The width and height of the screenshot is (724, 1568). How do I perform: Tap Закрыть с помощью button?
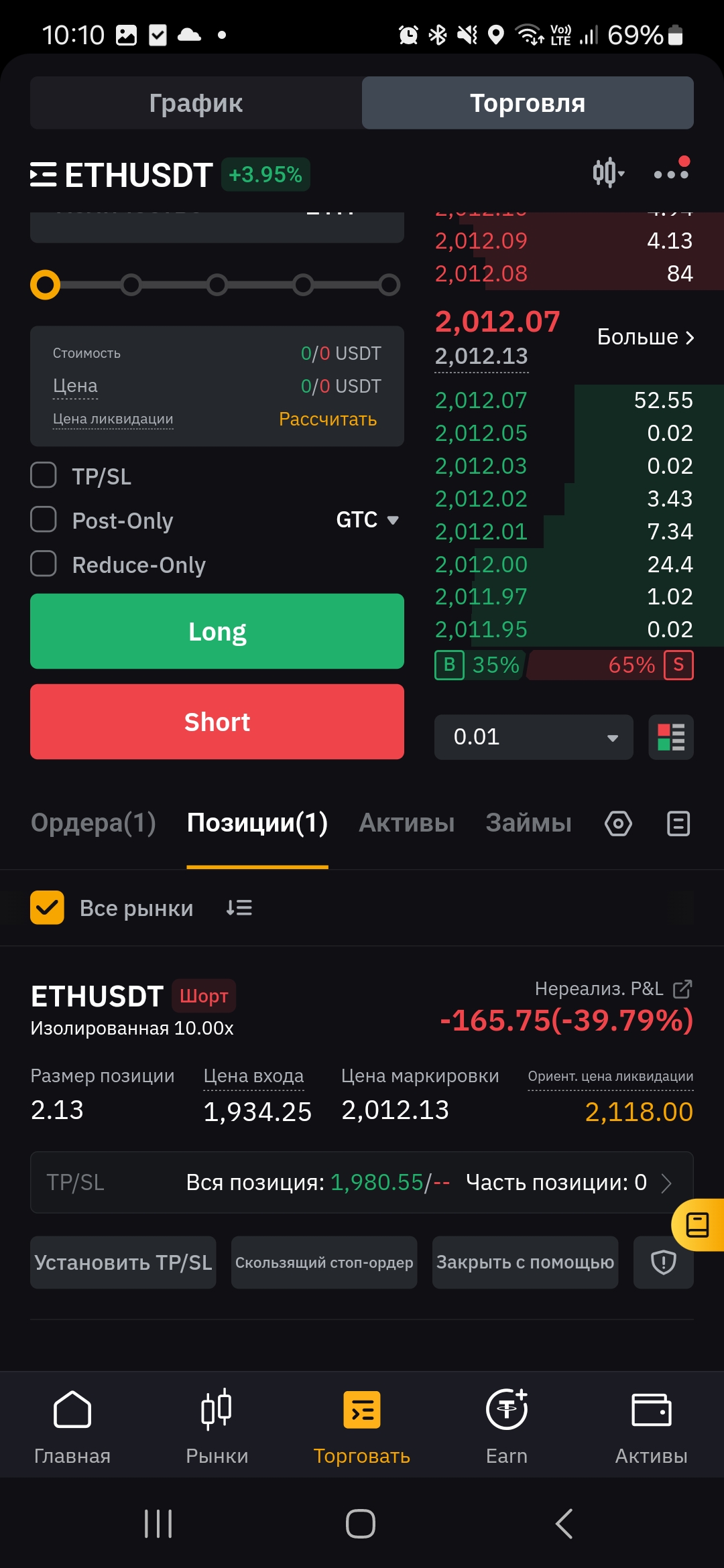tap(525, 1262)
